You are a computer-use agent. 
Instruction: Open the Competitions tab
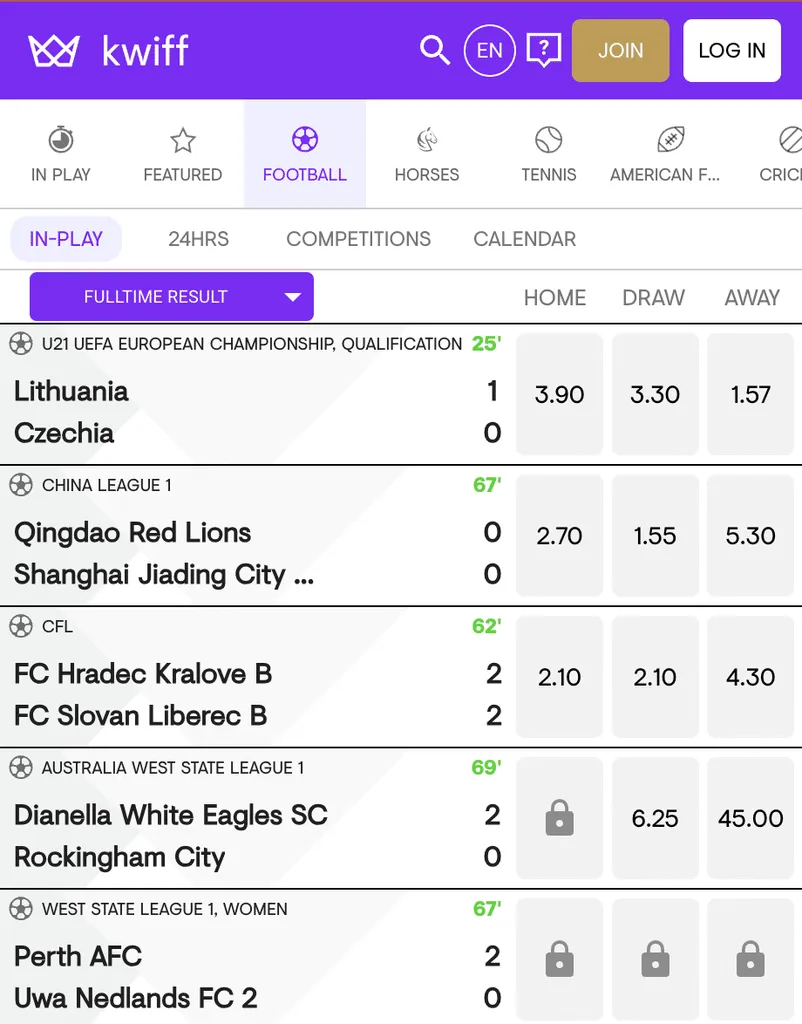pyautogui.click(x=358, y=239)
